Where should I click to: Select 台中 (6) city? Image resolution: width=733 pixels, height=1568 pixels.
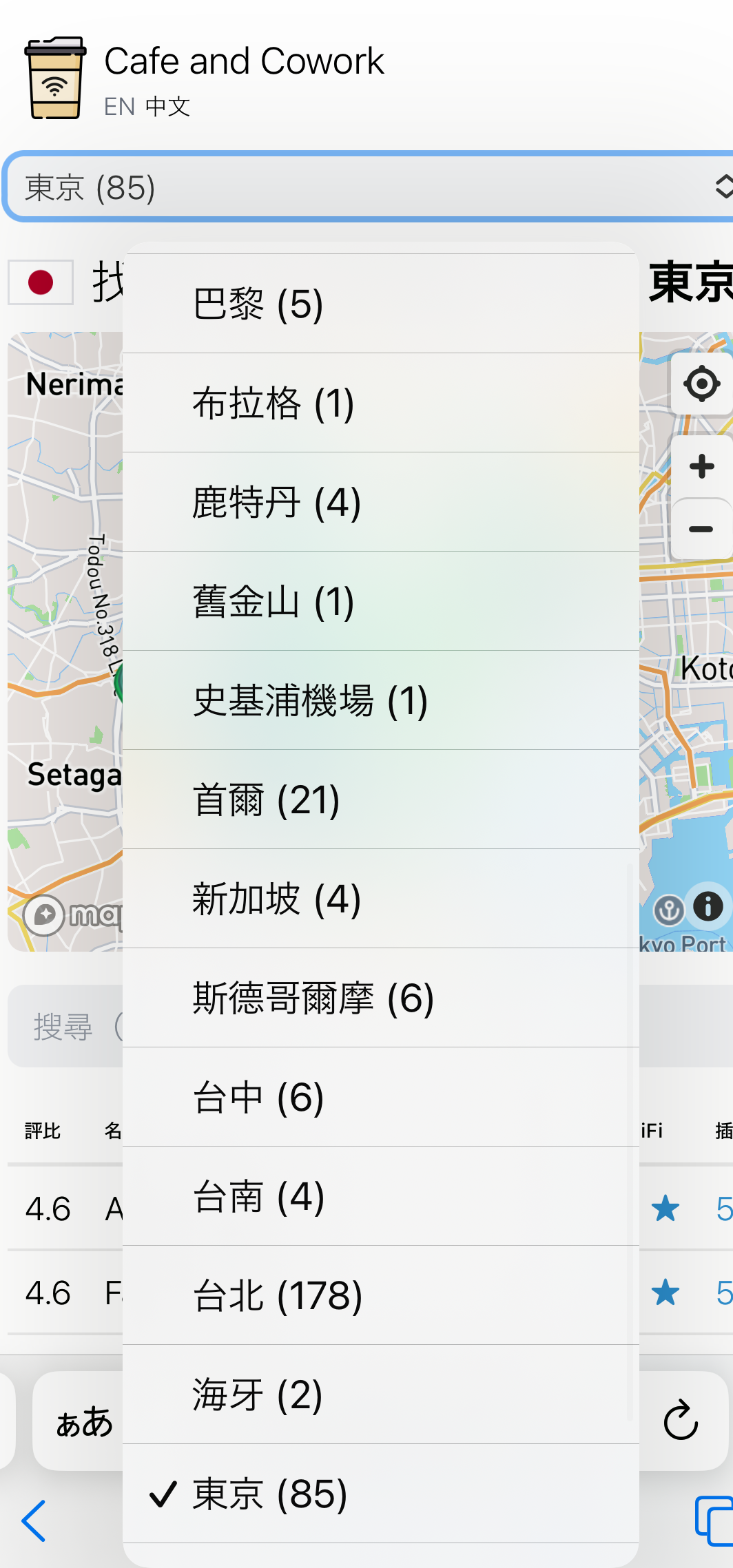click(x=381, y=1097)
